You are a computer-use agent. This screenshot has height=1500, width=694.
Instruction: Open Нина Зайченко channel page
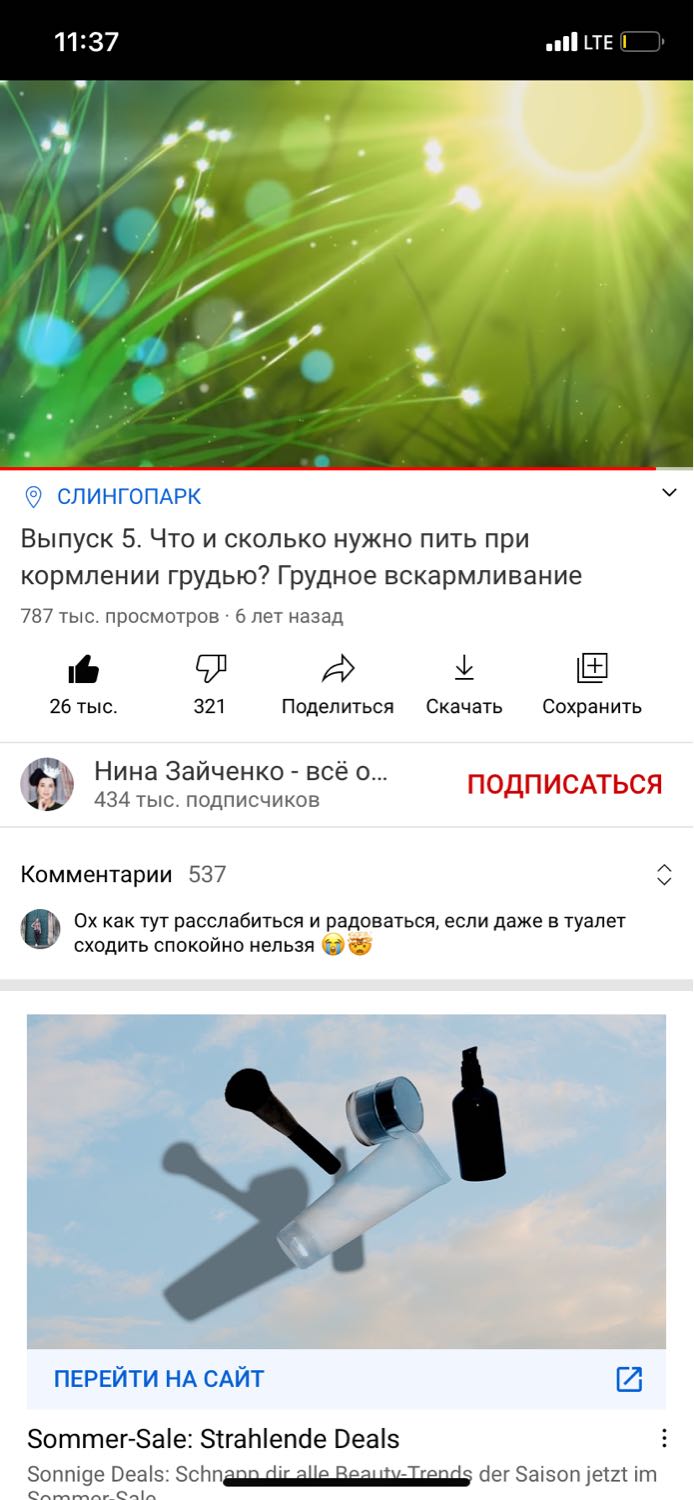(x=240, y=783)
